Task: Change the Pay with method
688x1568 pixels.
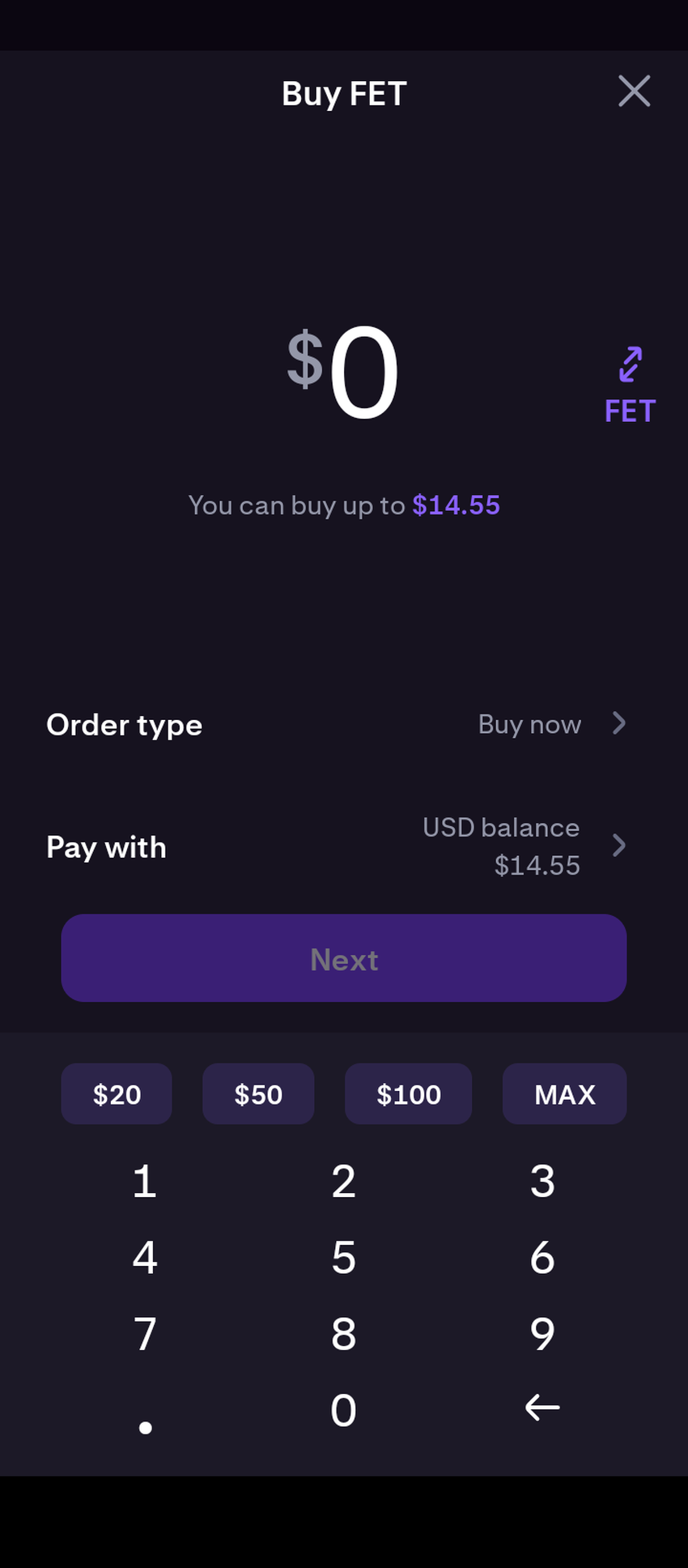Action: click(x=550, y=846)
